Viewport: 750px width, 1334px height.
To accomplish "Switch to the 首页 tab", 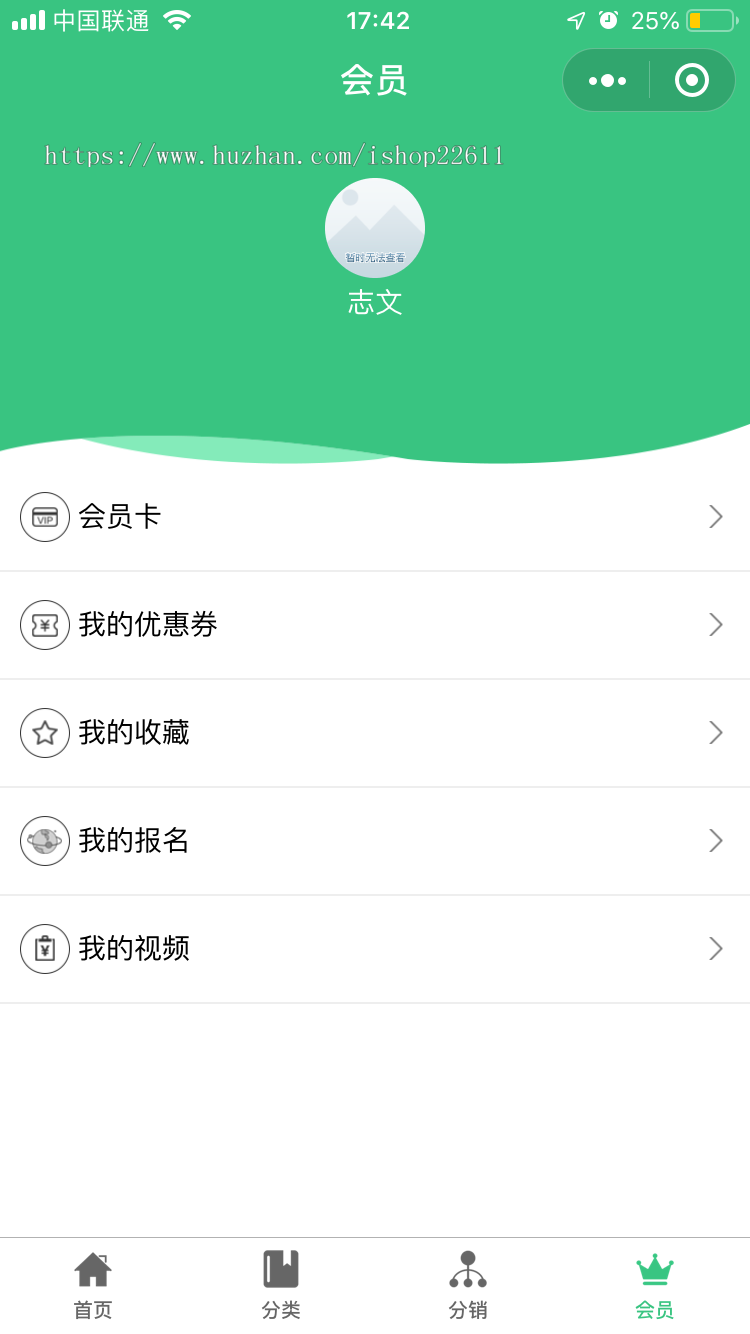I will tap(92, 1283).
